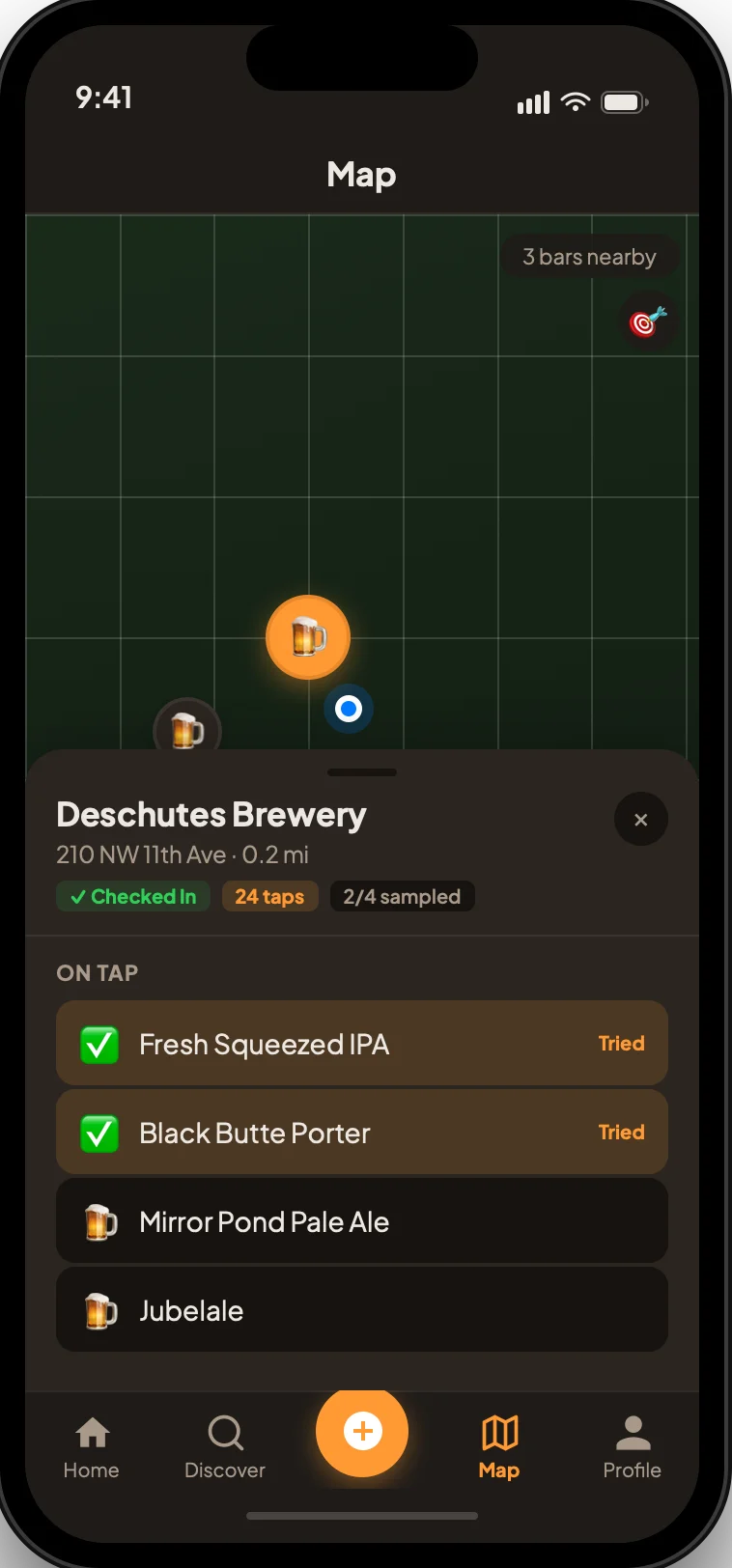732x1568 pixels.
Task: Toggle the checkmark on Black Butte Porter
Action: pyautogui.click(x=99, y=1133)
